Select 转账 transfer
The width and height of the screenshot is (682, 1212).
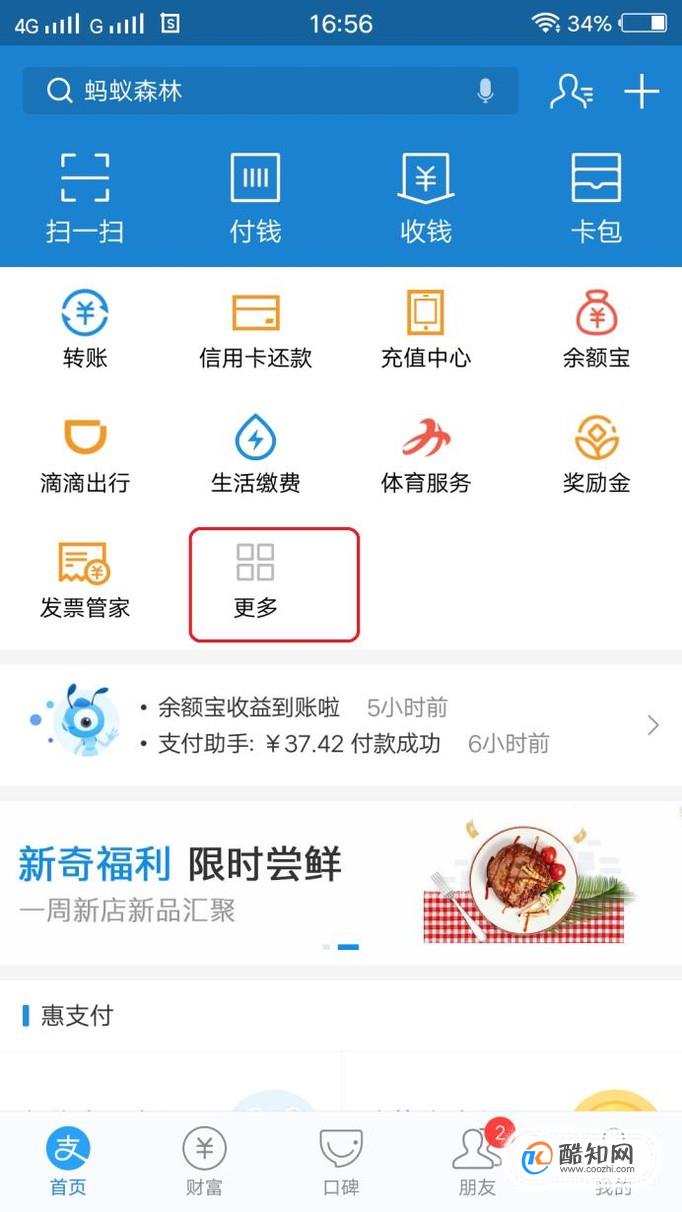(x=85, y=330)
